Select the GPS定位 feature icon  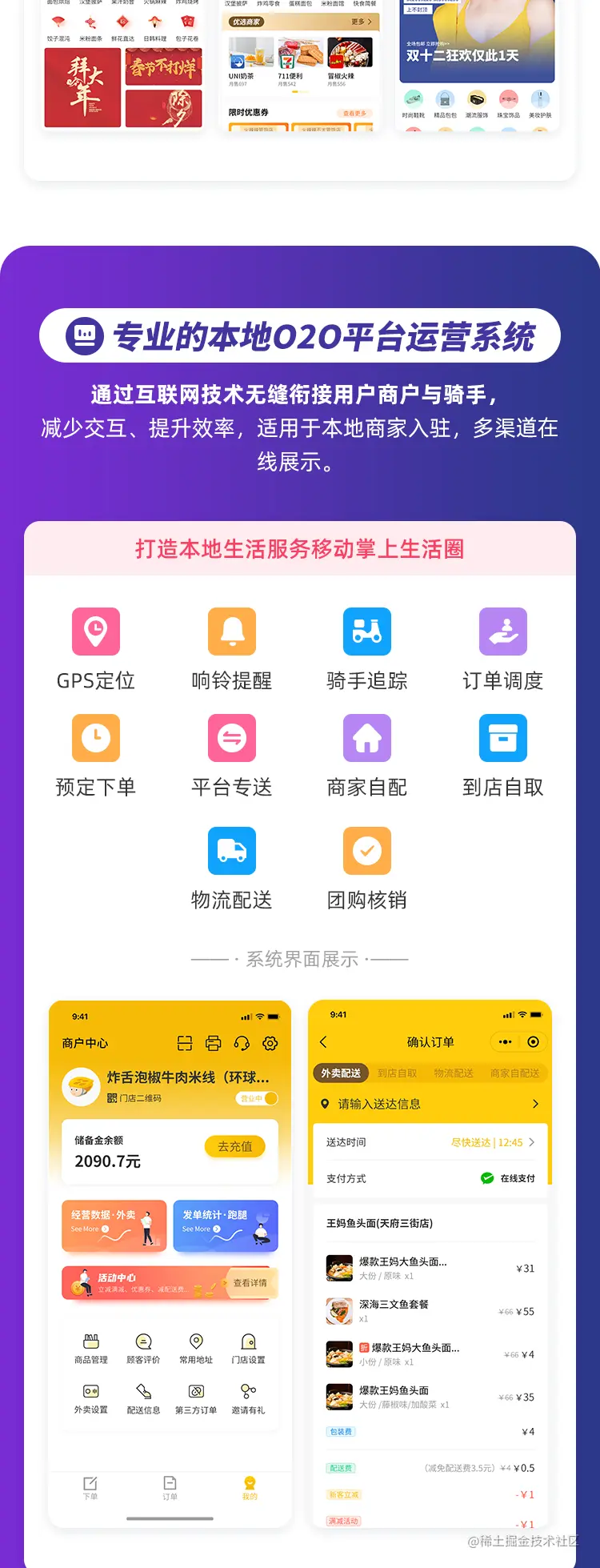[x=95, y=632]
